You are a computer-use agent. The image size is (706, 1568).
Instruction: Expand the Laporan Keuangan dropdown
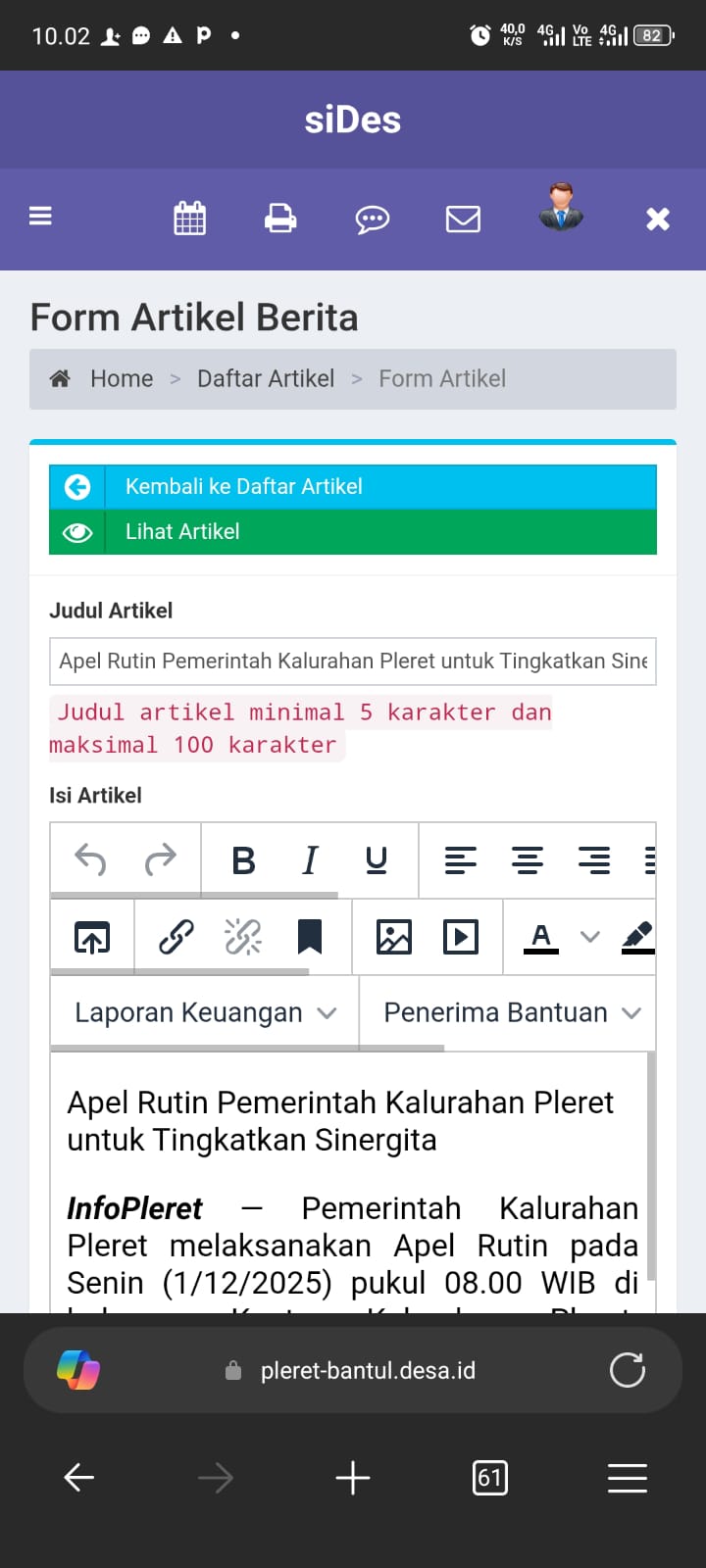coord(205,1012)
